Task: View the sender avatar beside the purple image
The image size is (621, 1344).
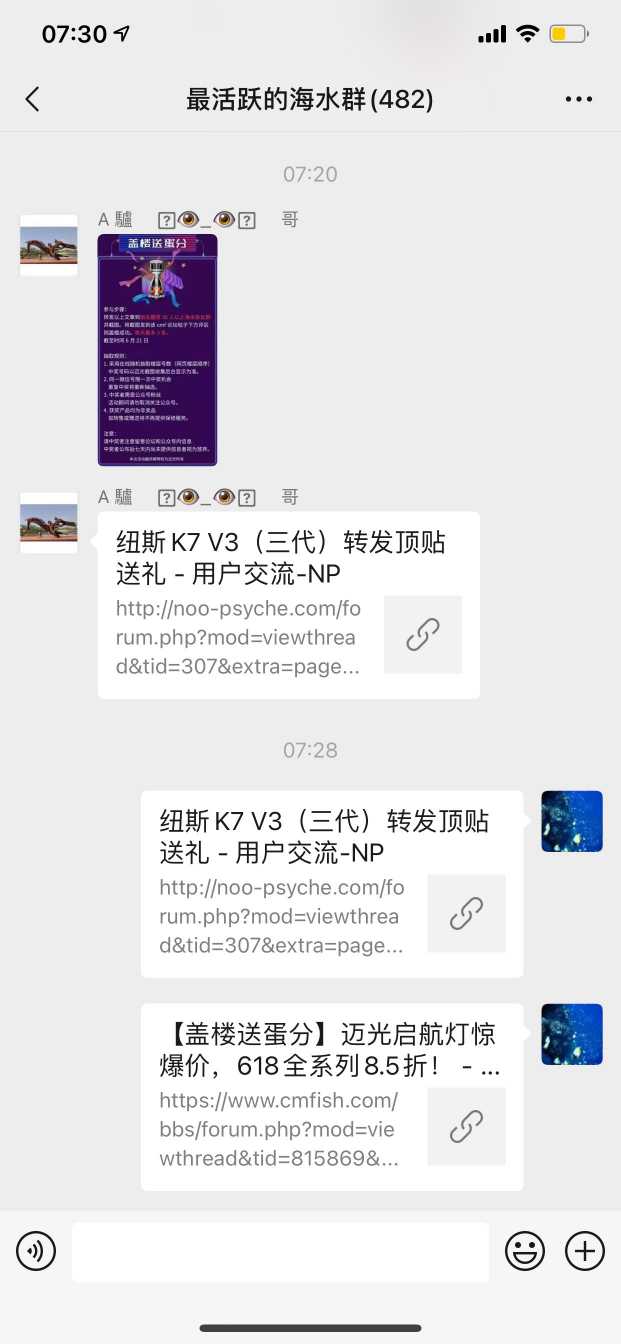Action: (49, 245)
